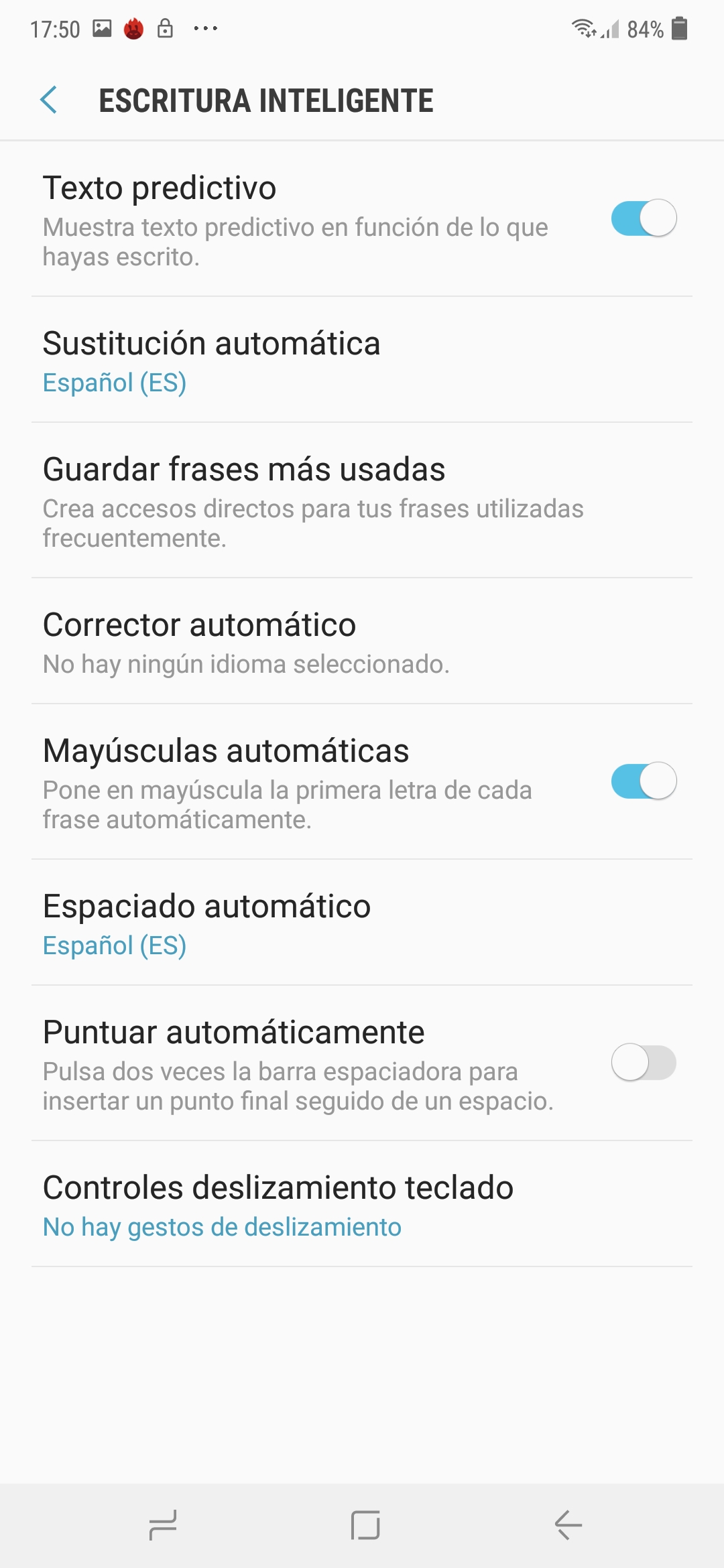Open Guardar frases más usadas
The height and width of the screenshot is (1568, 724).
[x=362, y=501]
